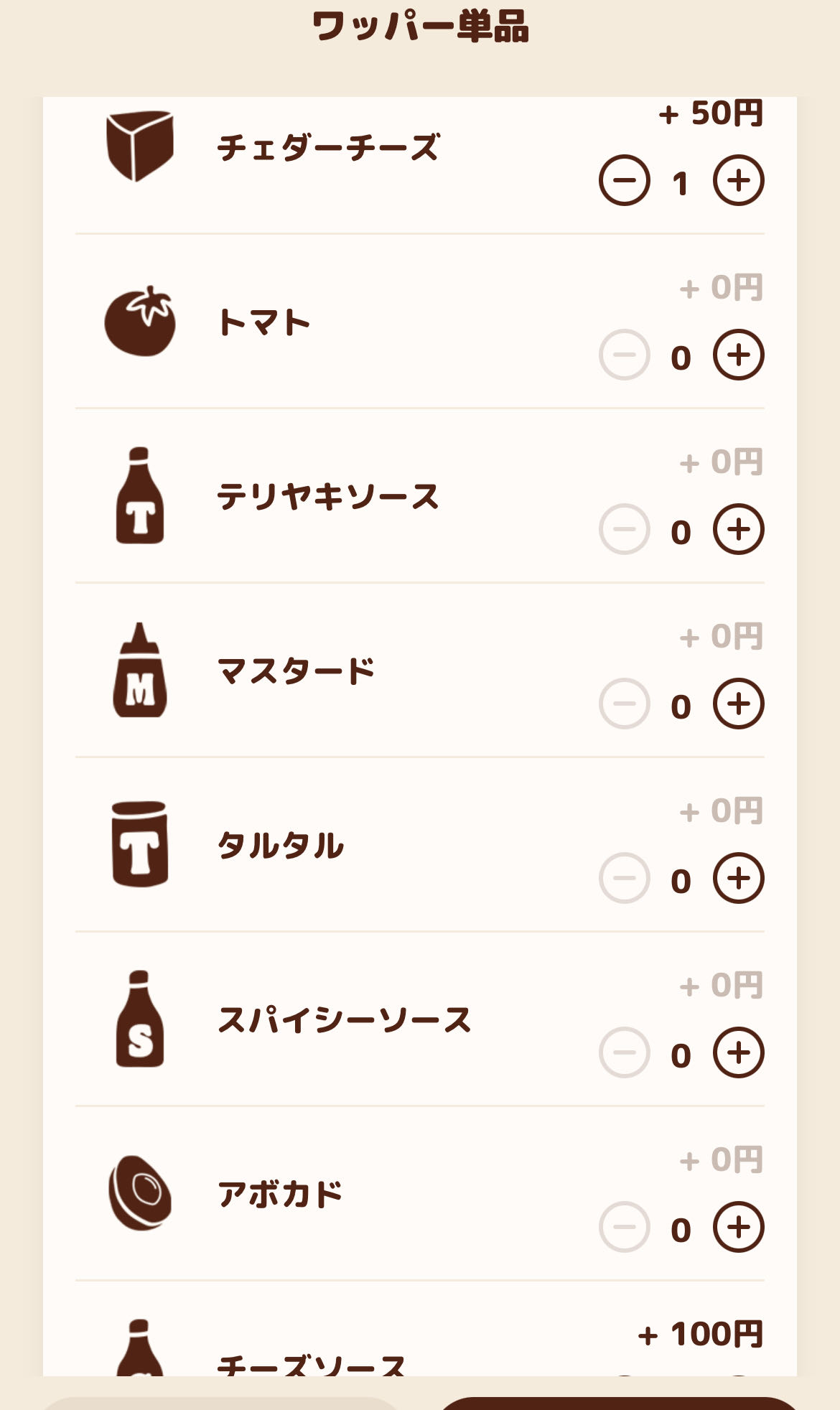The width and height of the screenshot is (840, 1410).
Task: Decrease チェダーチーズ quantity by one
Action: tap(624, 180)
